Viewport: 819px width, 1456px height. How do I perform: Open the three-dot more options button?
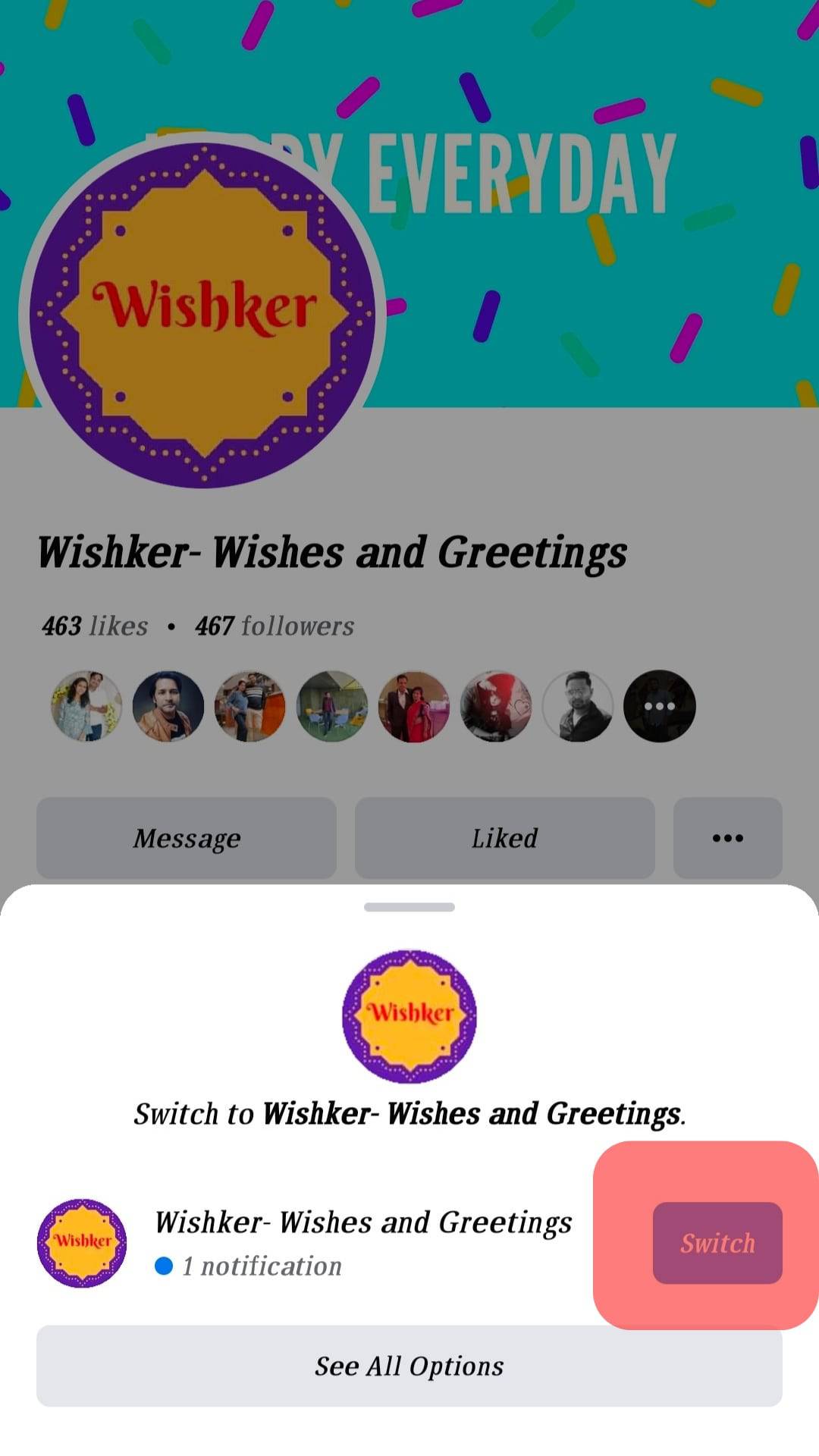727,838
